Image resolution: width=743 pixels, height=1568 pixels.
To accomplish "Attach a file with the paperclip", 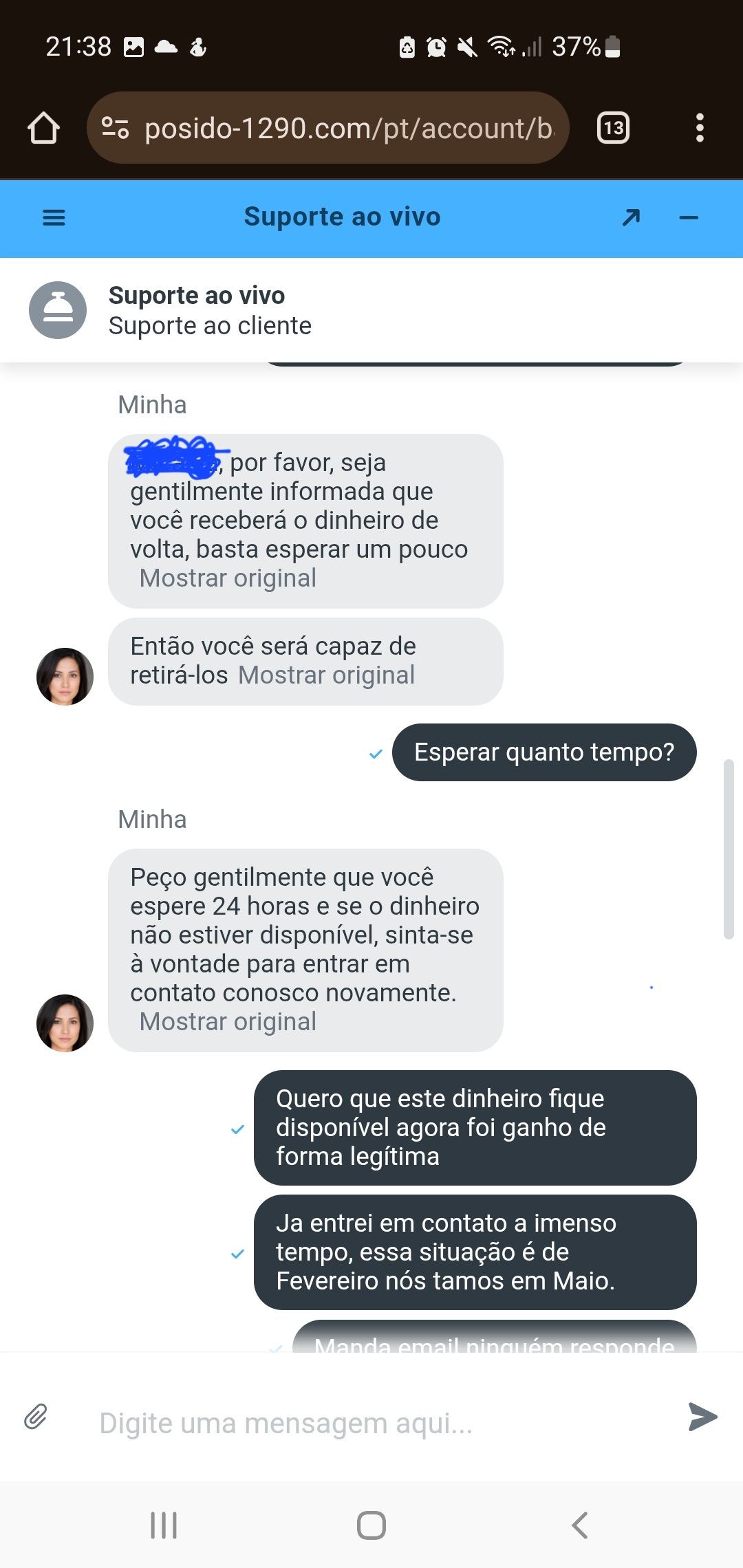I will tap(36, 1417).
